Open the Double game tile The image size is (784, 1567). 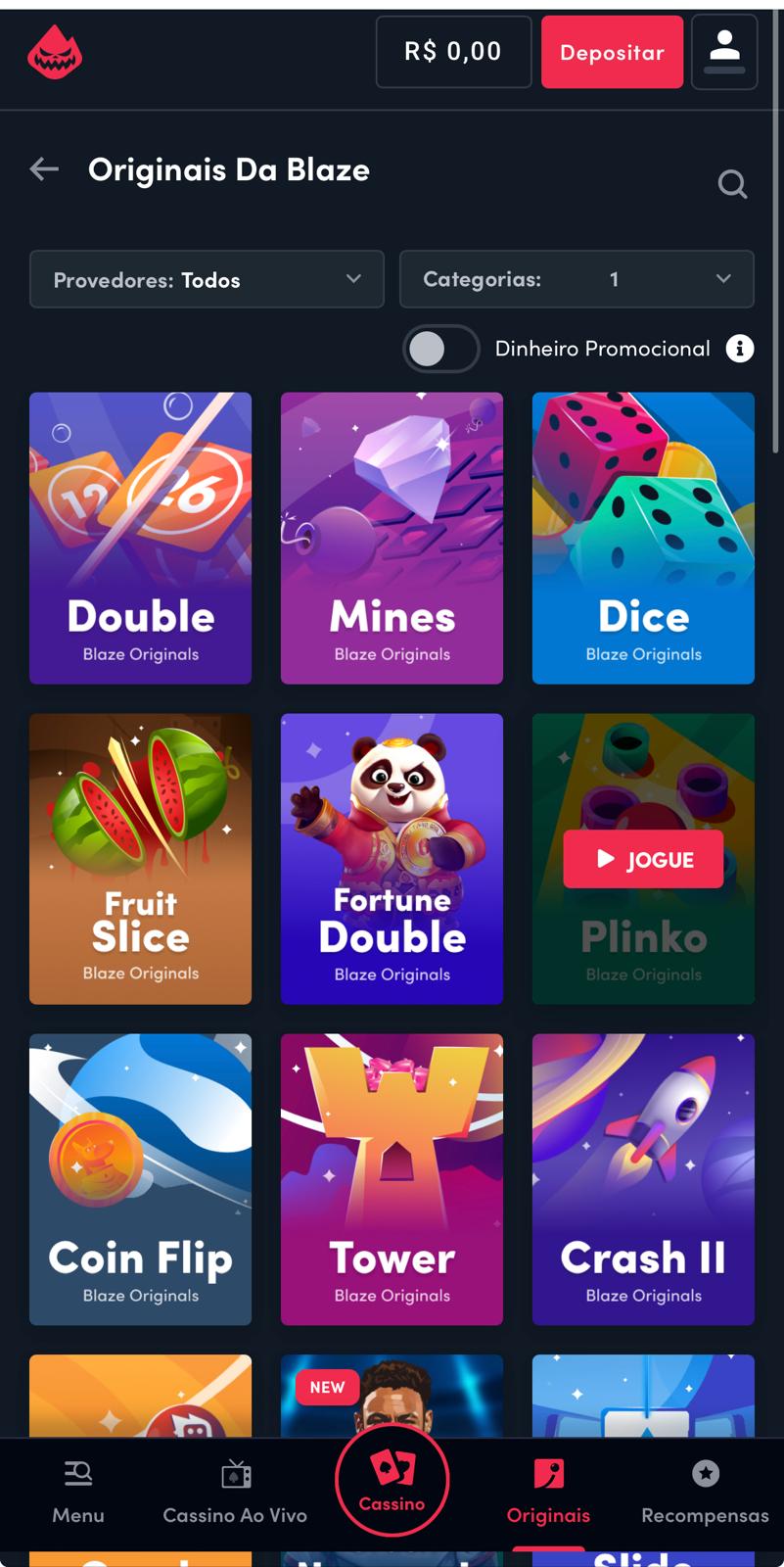click(x=140, y=538)
